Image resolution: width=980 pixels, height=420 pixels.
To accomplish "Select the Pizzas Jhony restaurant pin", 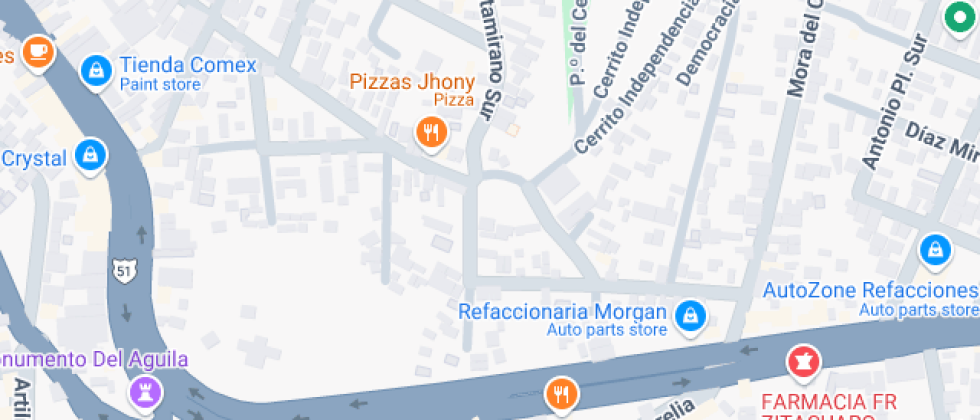I will [430, 131].
